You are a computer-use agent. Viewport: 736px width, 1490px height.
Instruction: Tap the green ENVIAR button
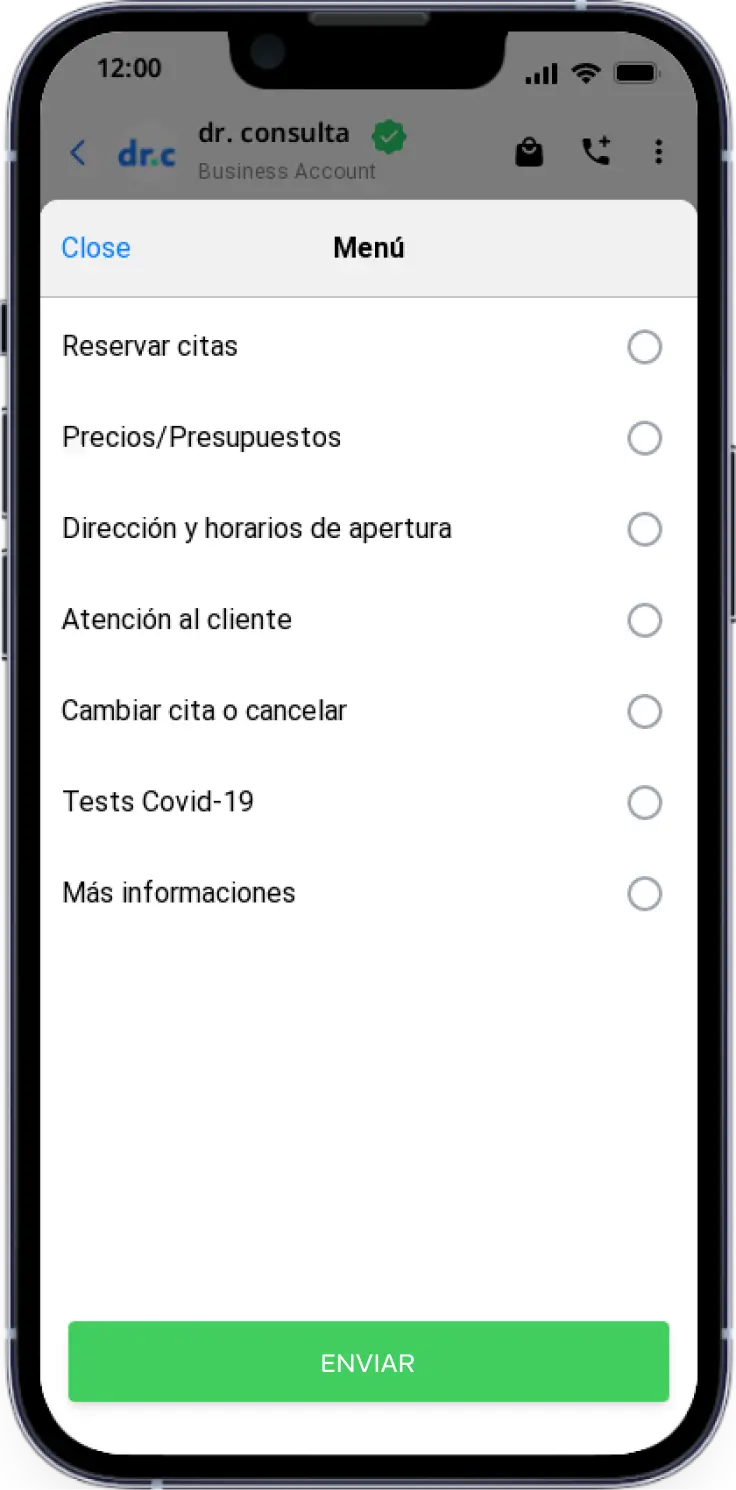point(368,1362)
